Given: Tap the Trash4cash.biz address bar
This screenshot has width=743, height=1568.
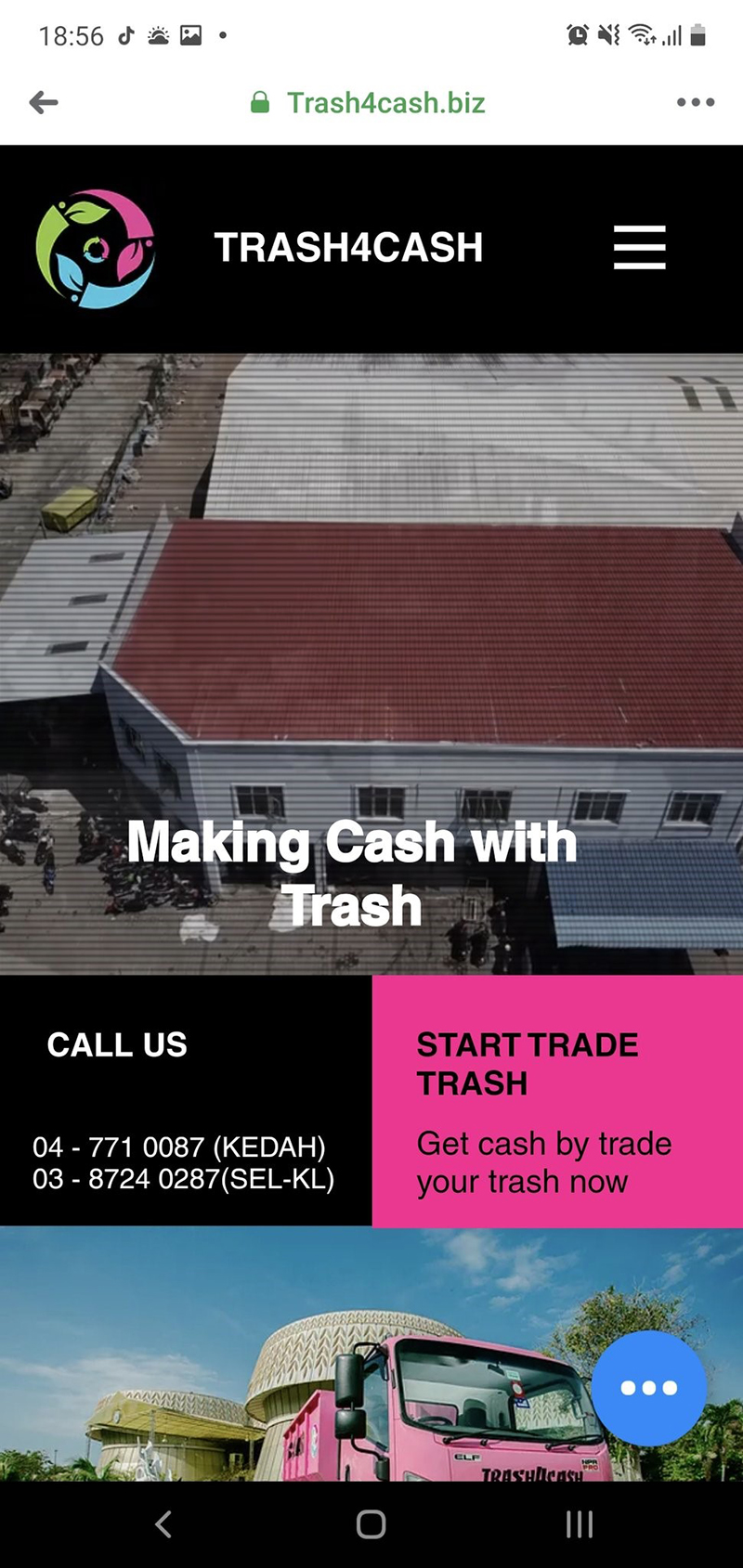Looking at the screenshot, I should 385,102.
